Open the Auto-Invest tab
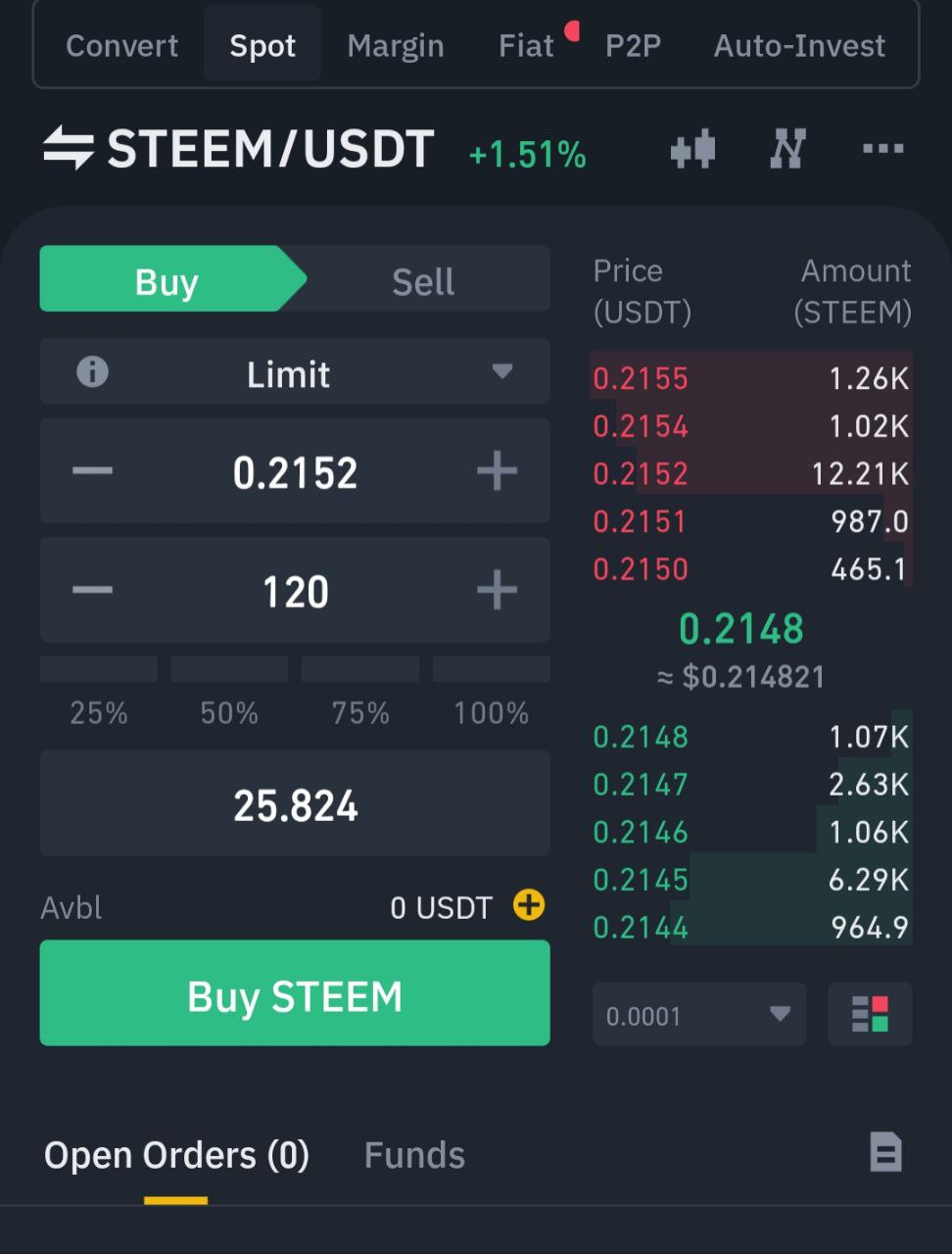Image resolution: width=952 pixels, height=1254 pixels. [799, 46]
